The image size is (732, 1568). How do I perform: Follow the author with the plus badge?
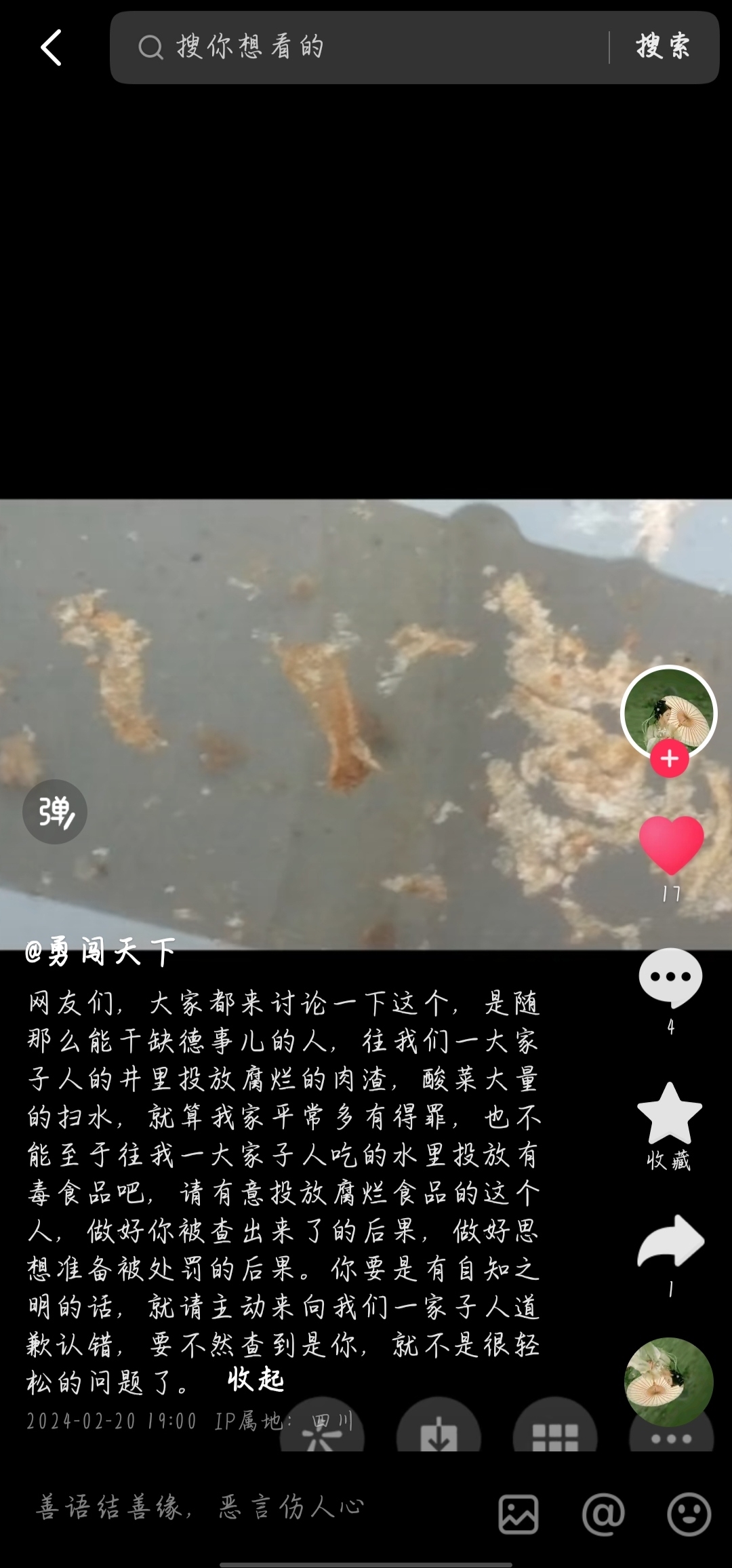(x=670, y=759)
